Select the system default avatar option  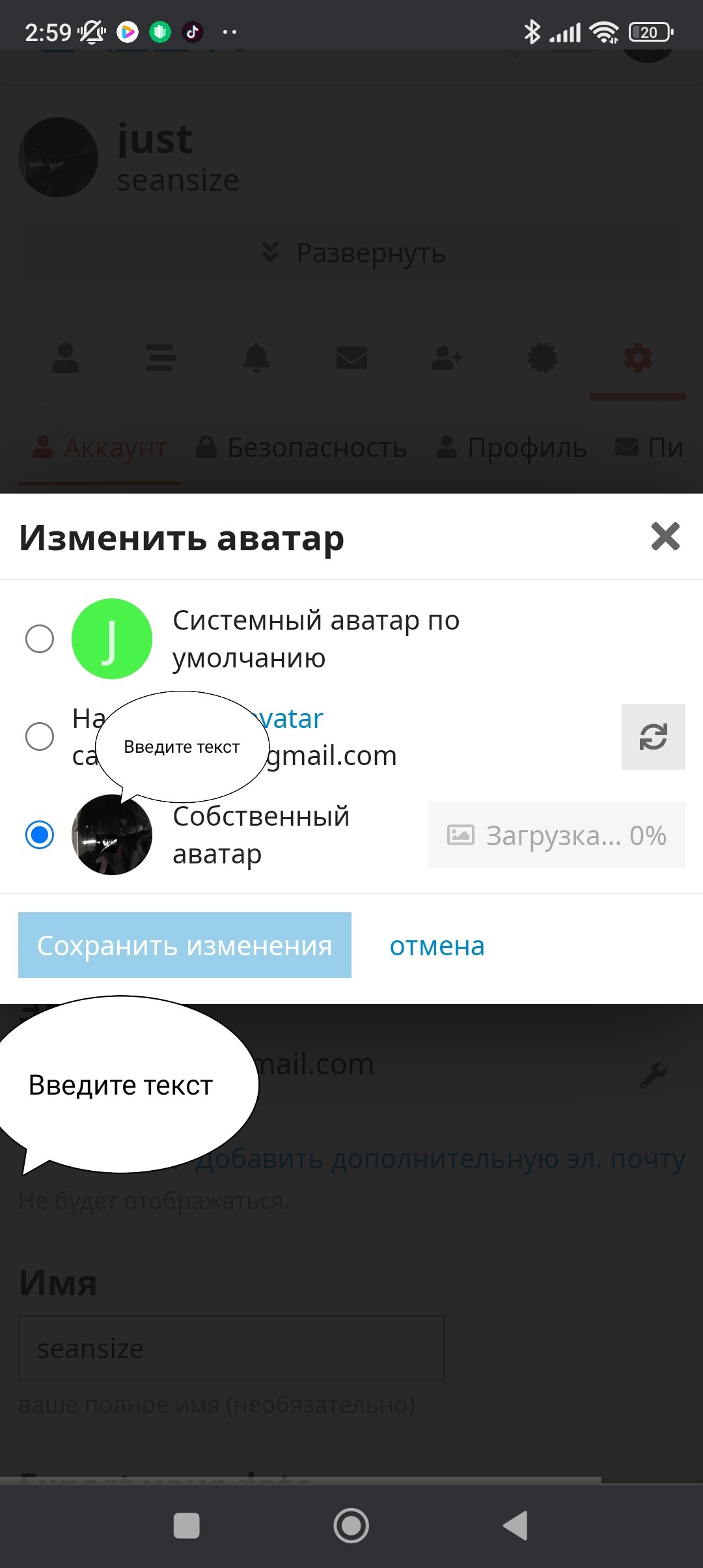pyautogui.click(x=40, y=639)
